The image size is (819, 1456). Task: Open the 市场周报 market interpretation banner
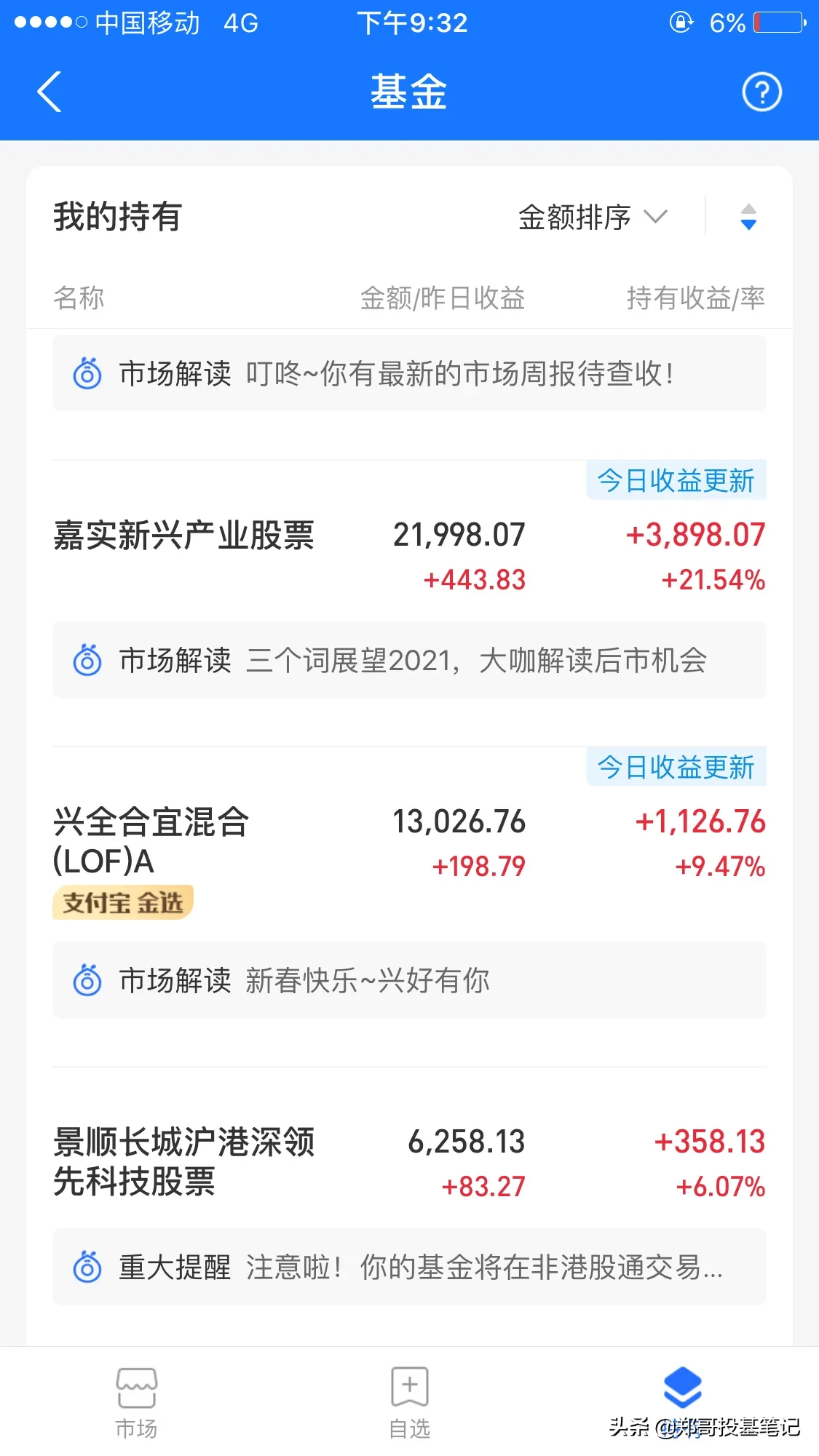click(408, 374)
